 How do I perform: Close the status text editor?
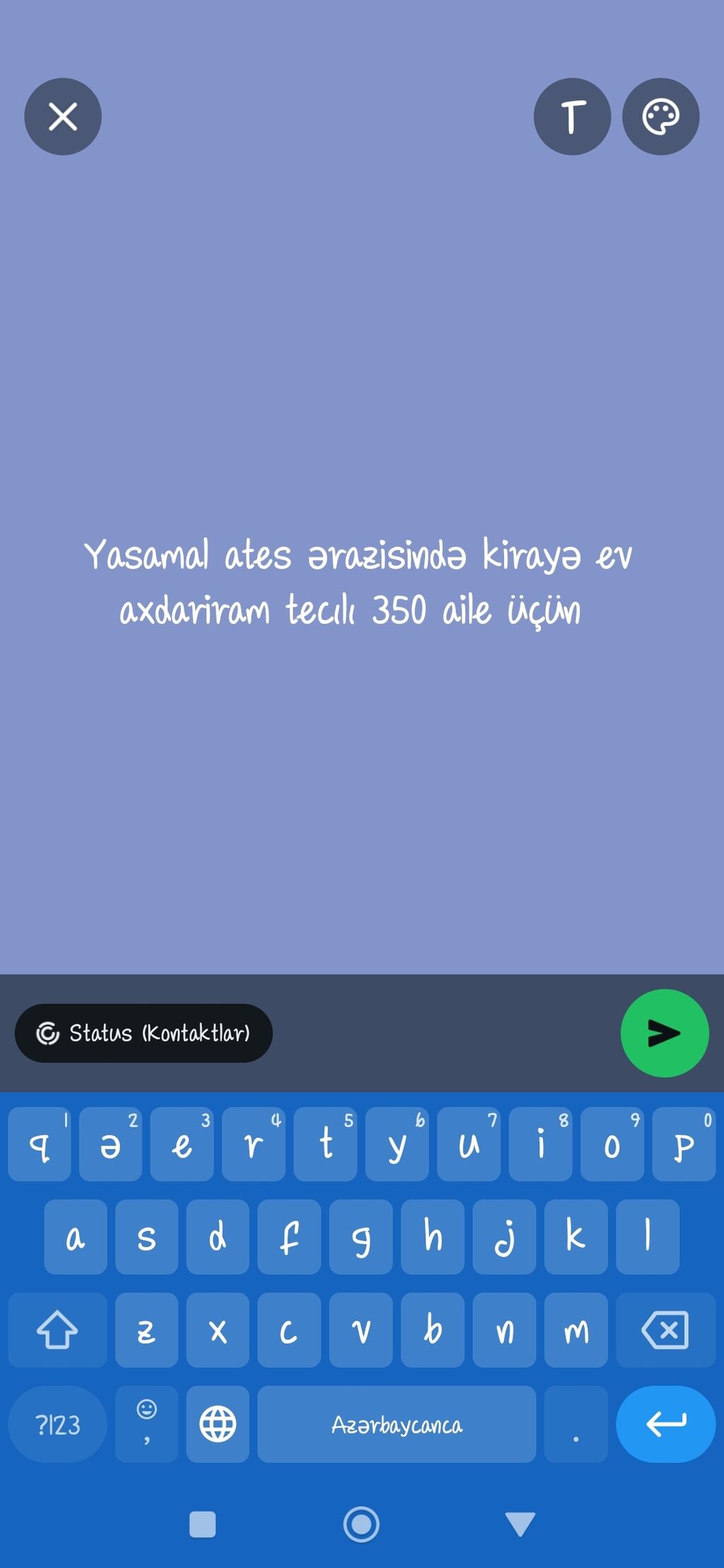63,117
